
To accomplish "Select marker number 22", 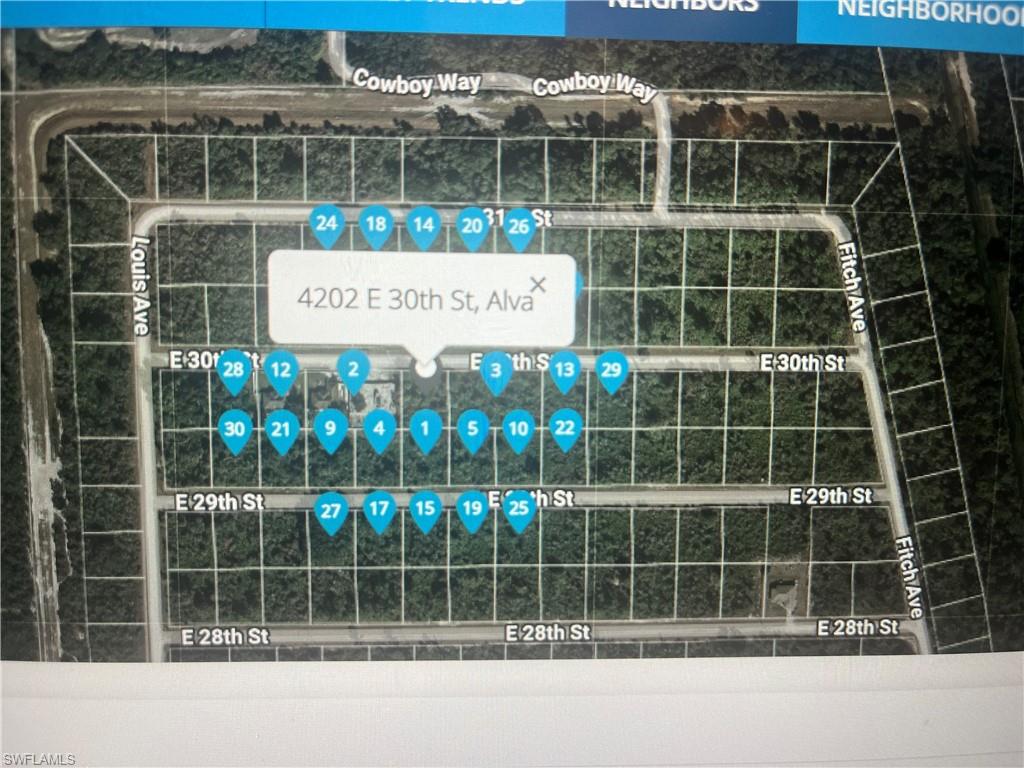I will point(565,428).
